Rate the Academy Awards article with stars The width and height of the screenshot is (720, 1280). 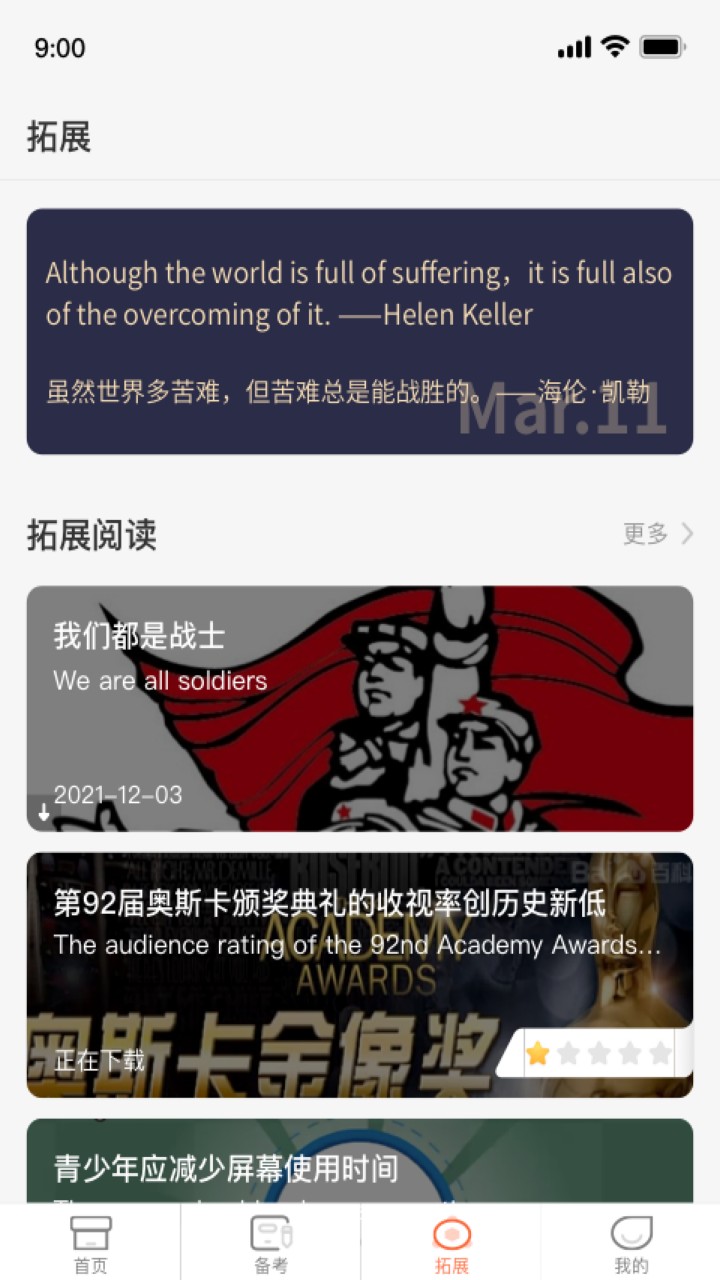point(598,1053)
